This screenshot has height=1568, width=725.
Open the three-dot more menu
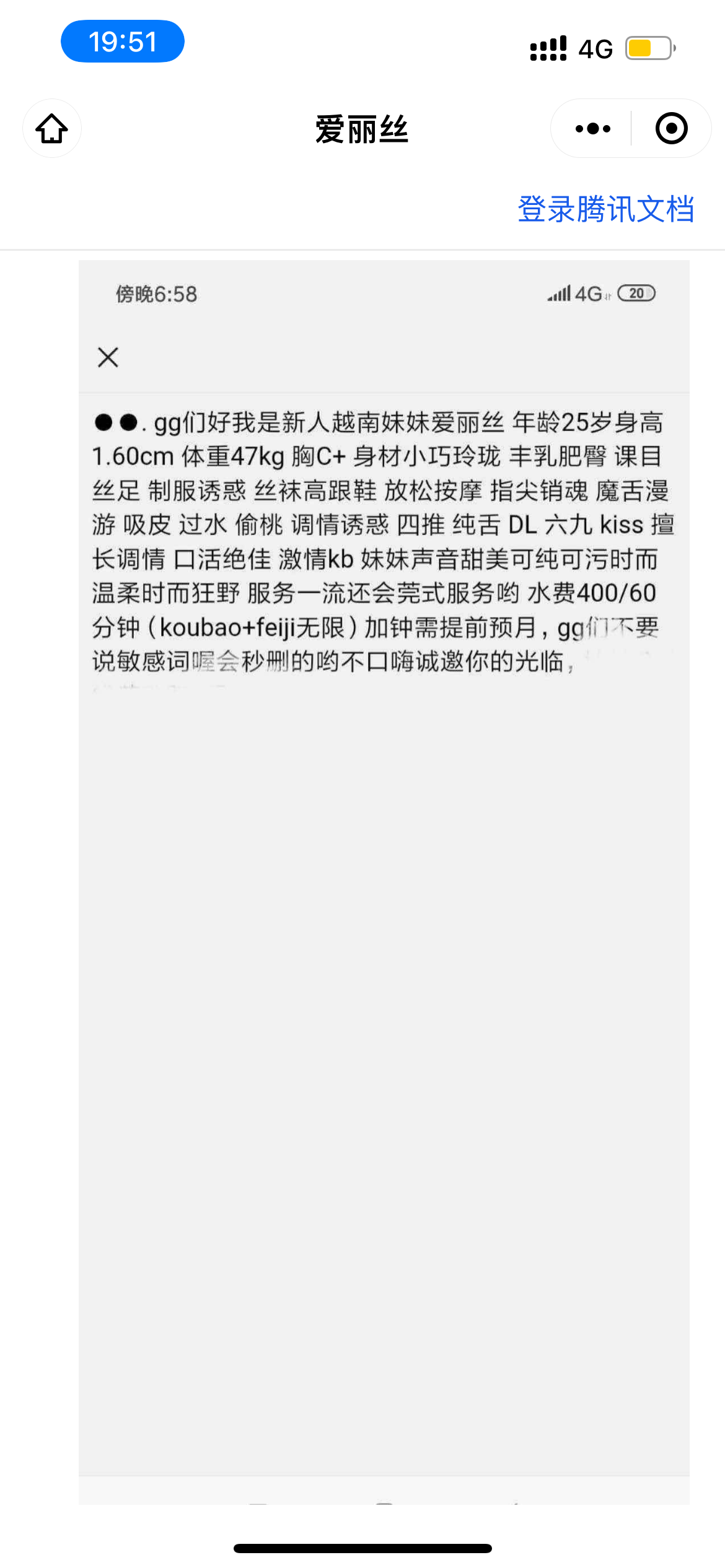pos(592,129)
